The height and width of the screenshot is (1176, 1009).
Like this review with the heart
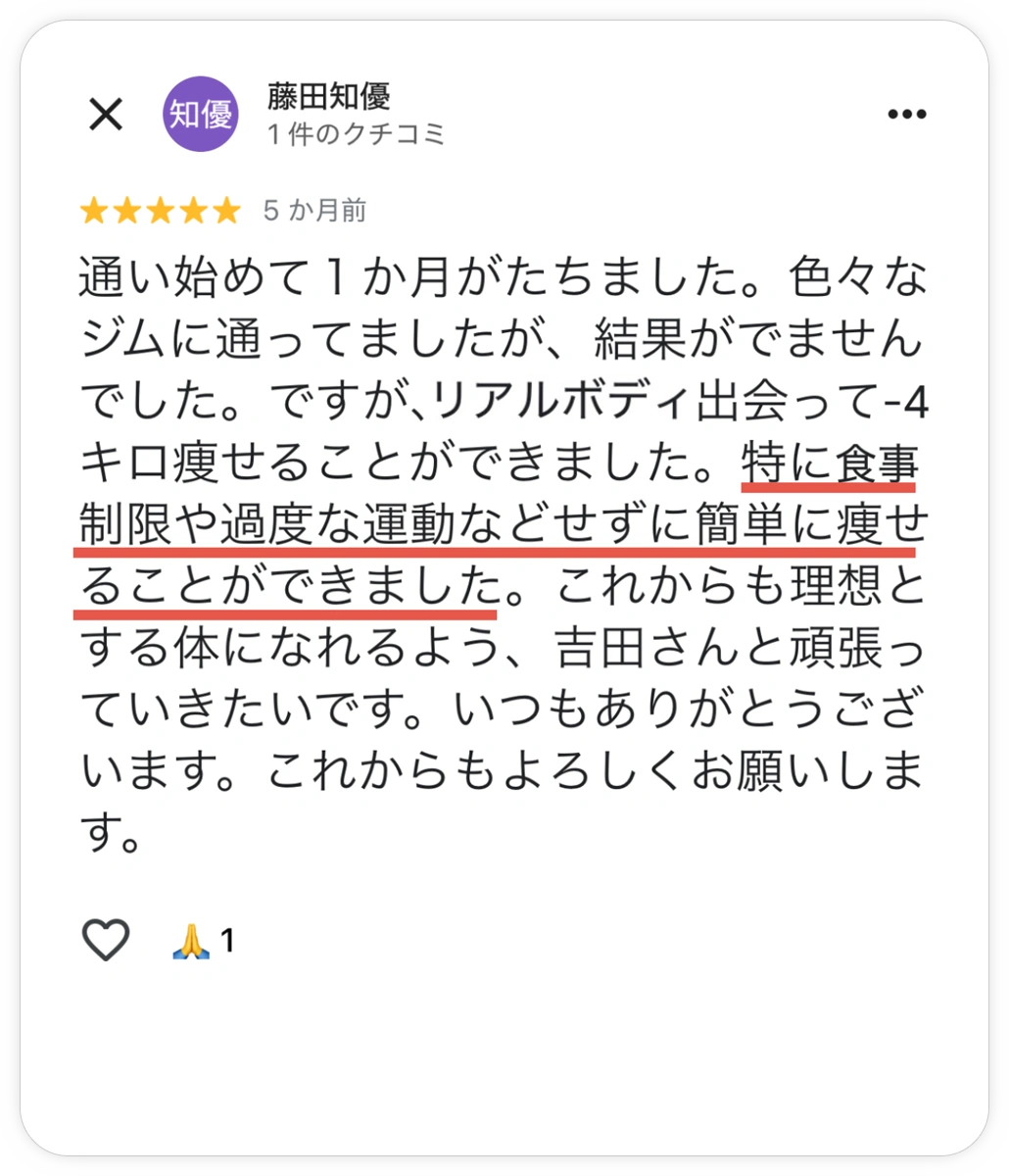coord(106,941)
